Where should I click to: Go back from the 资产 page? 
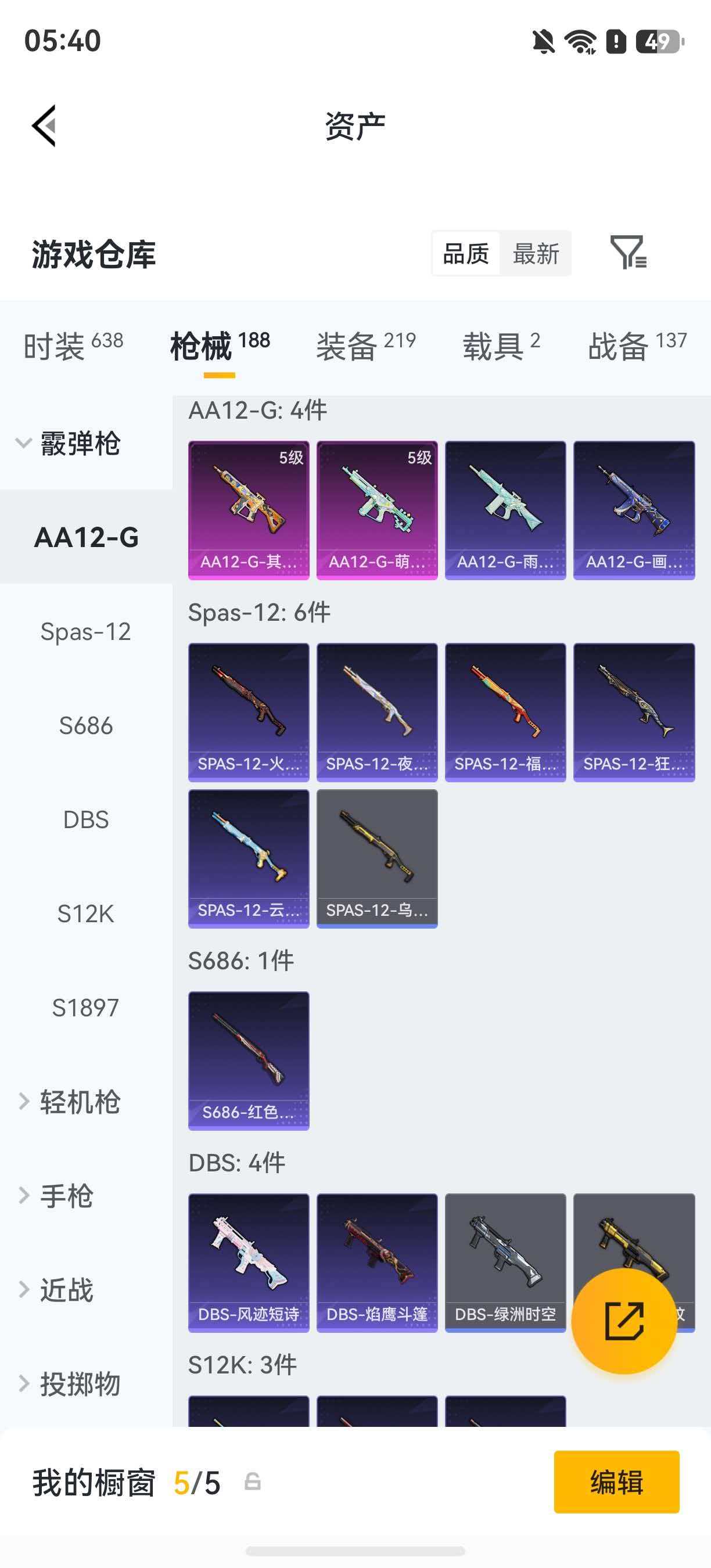44,125
